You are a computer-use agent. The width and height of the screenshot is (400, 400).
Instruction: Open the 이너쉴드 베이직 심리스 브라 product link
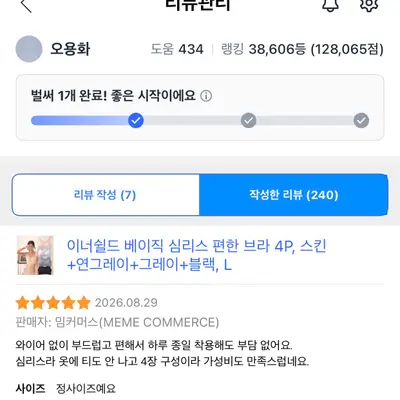(x=196, y=255)
